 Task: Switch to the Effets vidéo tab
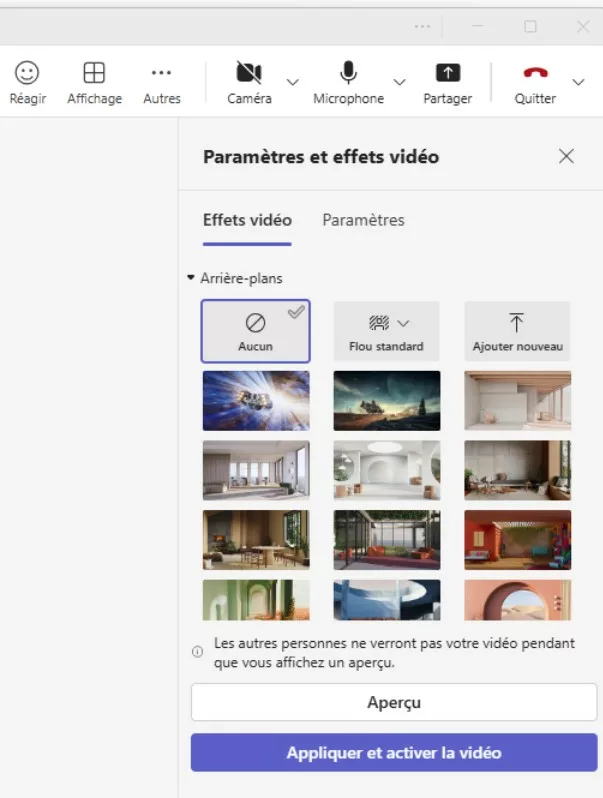click(247, 220)
